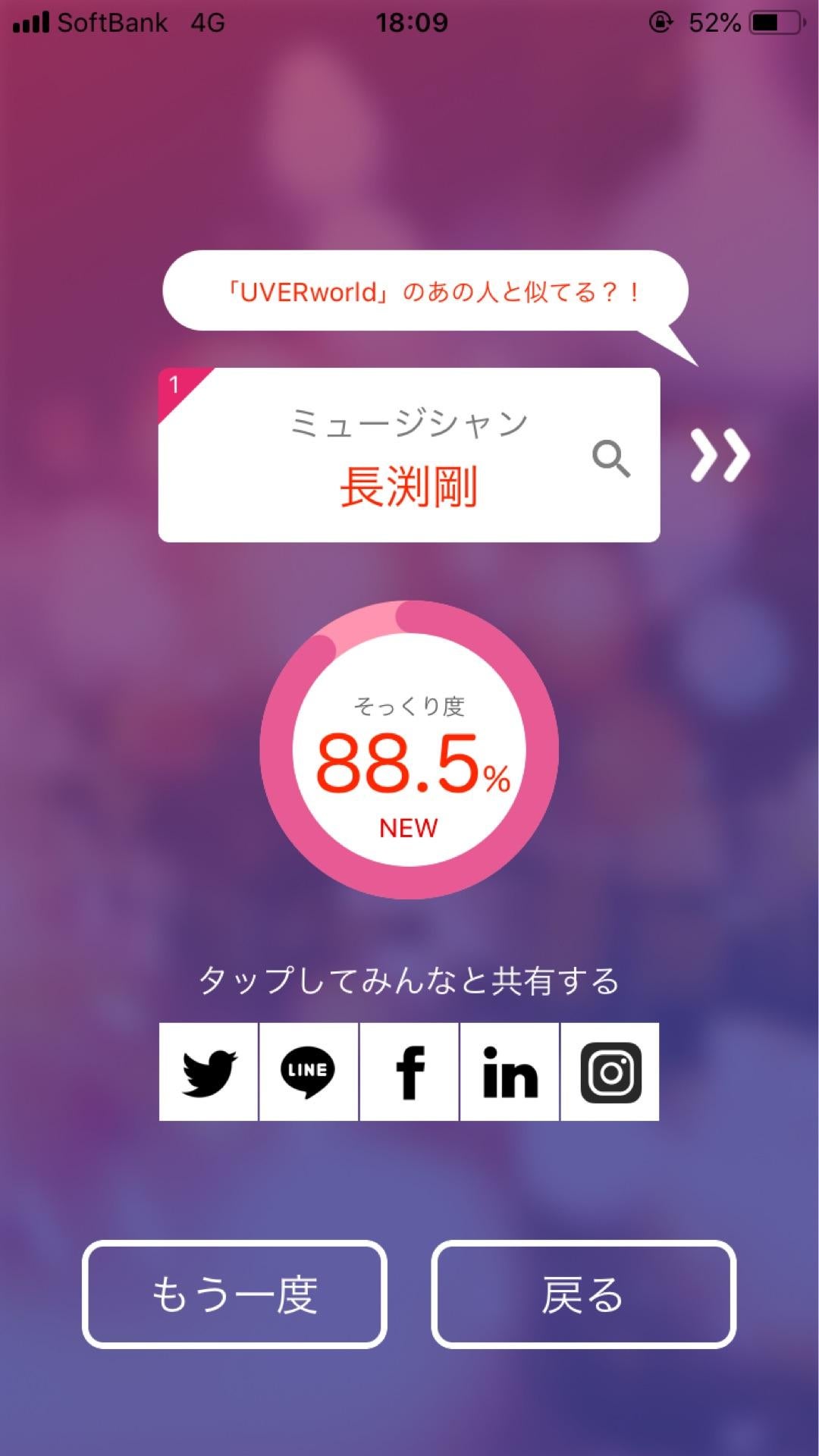Click the cellular signal strength indicator
Viewport: 819px width, 1456px height.
click(x=30, y=22)
